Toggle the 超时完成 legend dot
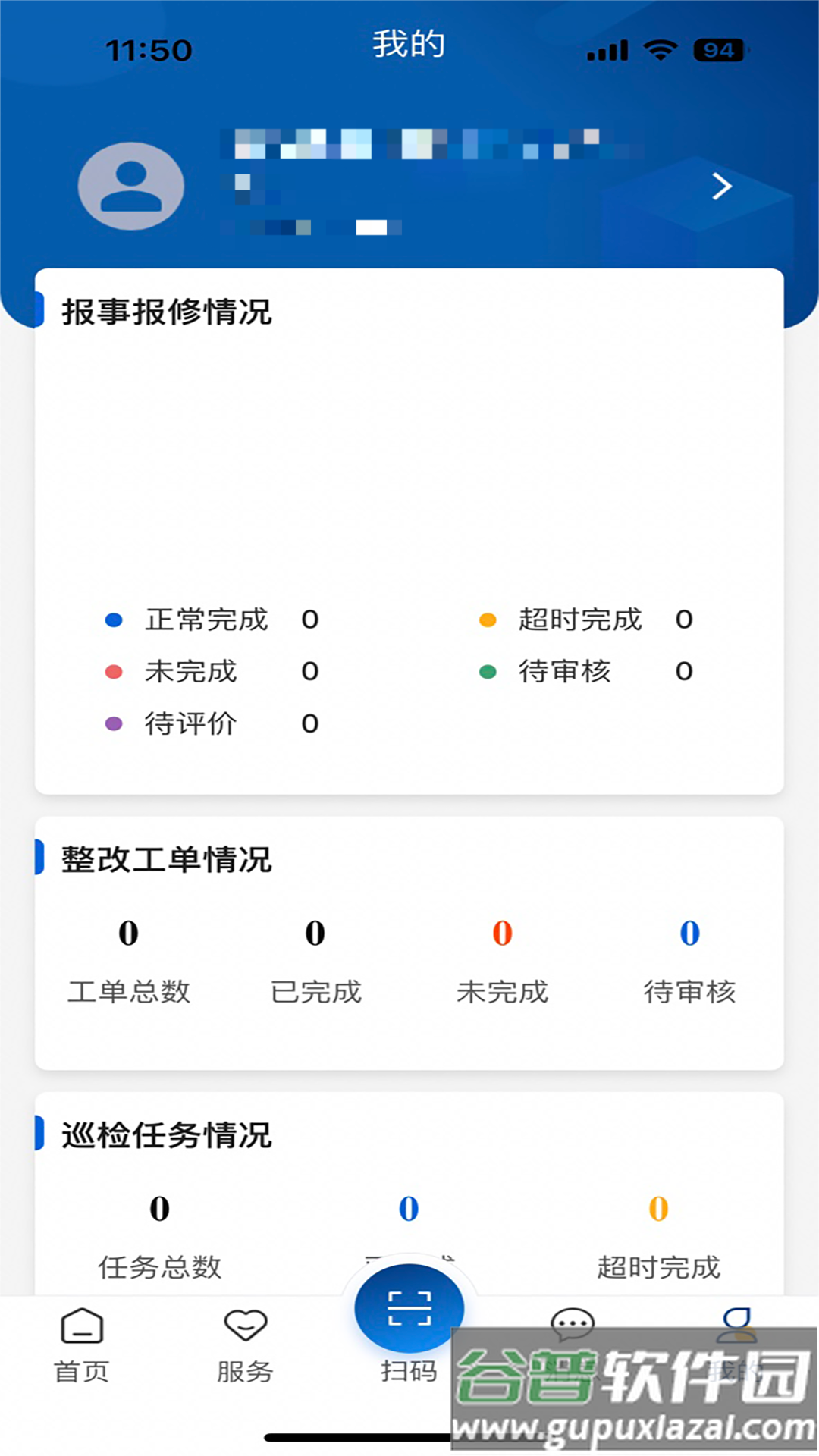 pos(486,620)
